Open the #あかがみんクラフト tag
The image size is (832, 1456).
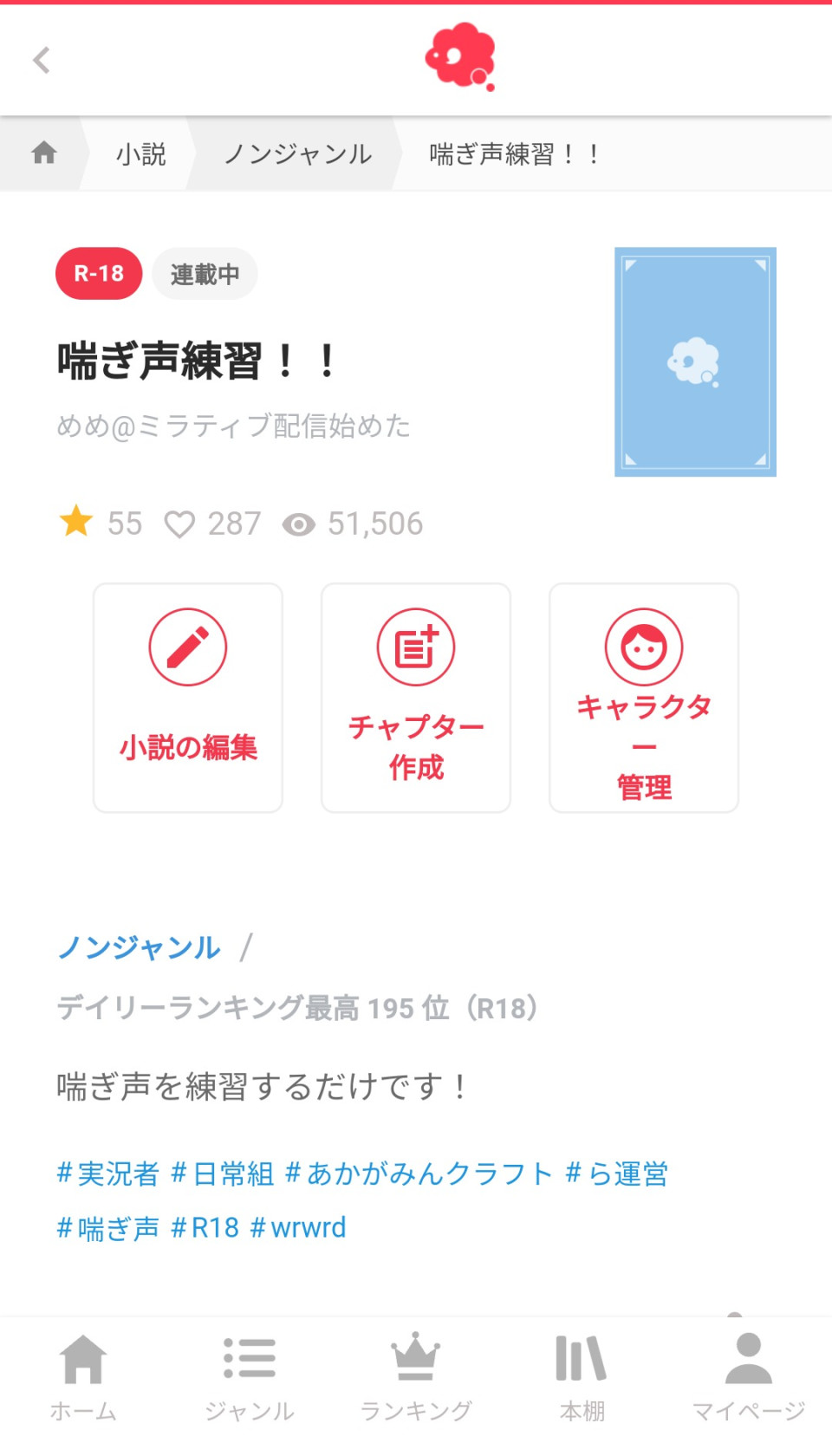(x=419, y=1173)
